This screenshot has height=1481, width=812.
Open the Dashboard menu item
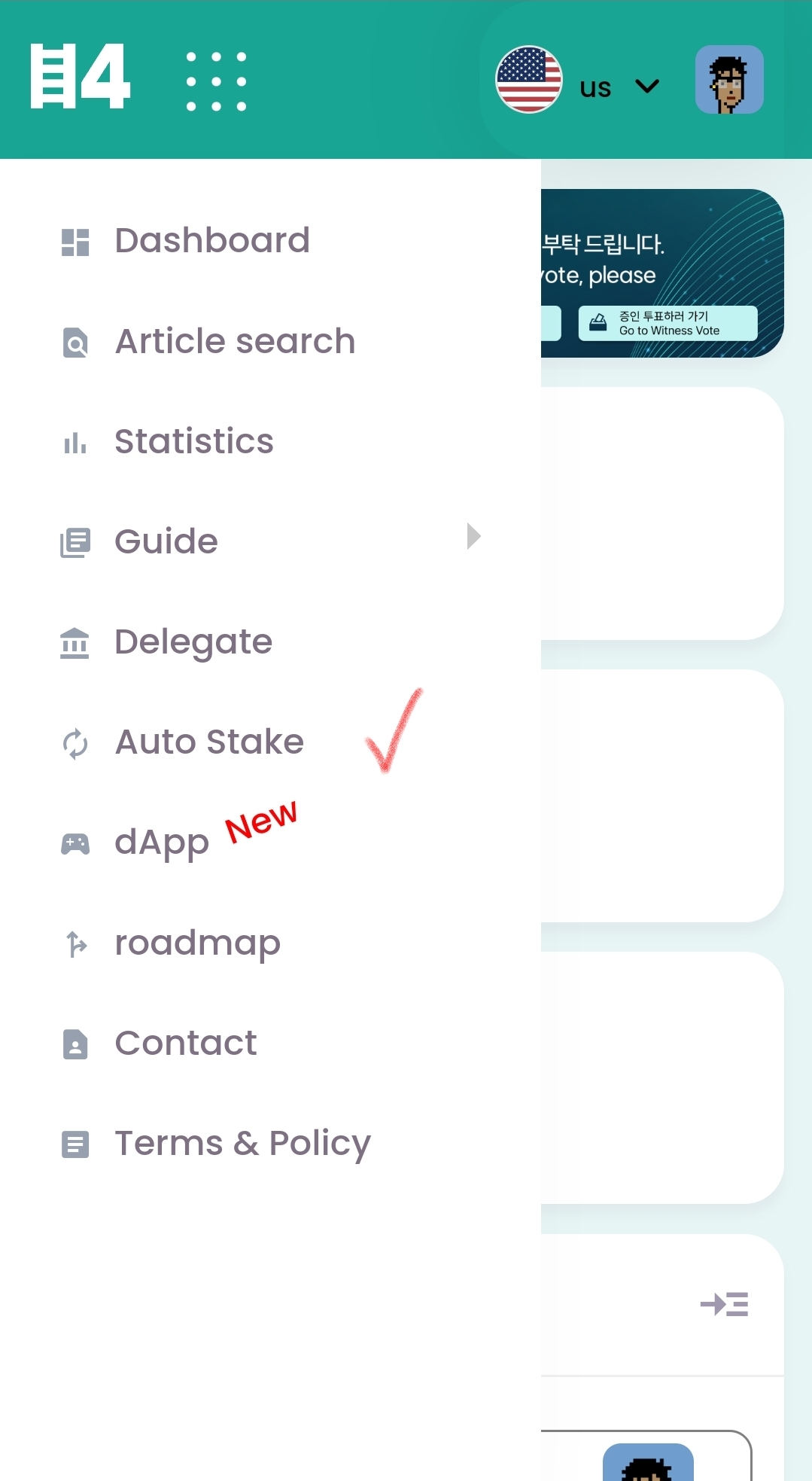211,241
